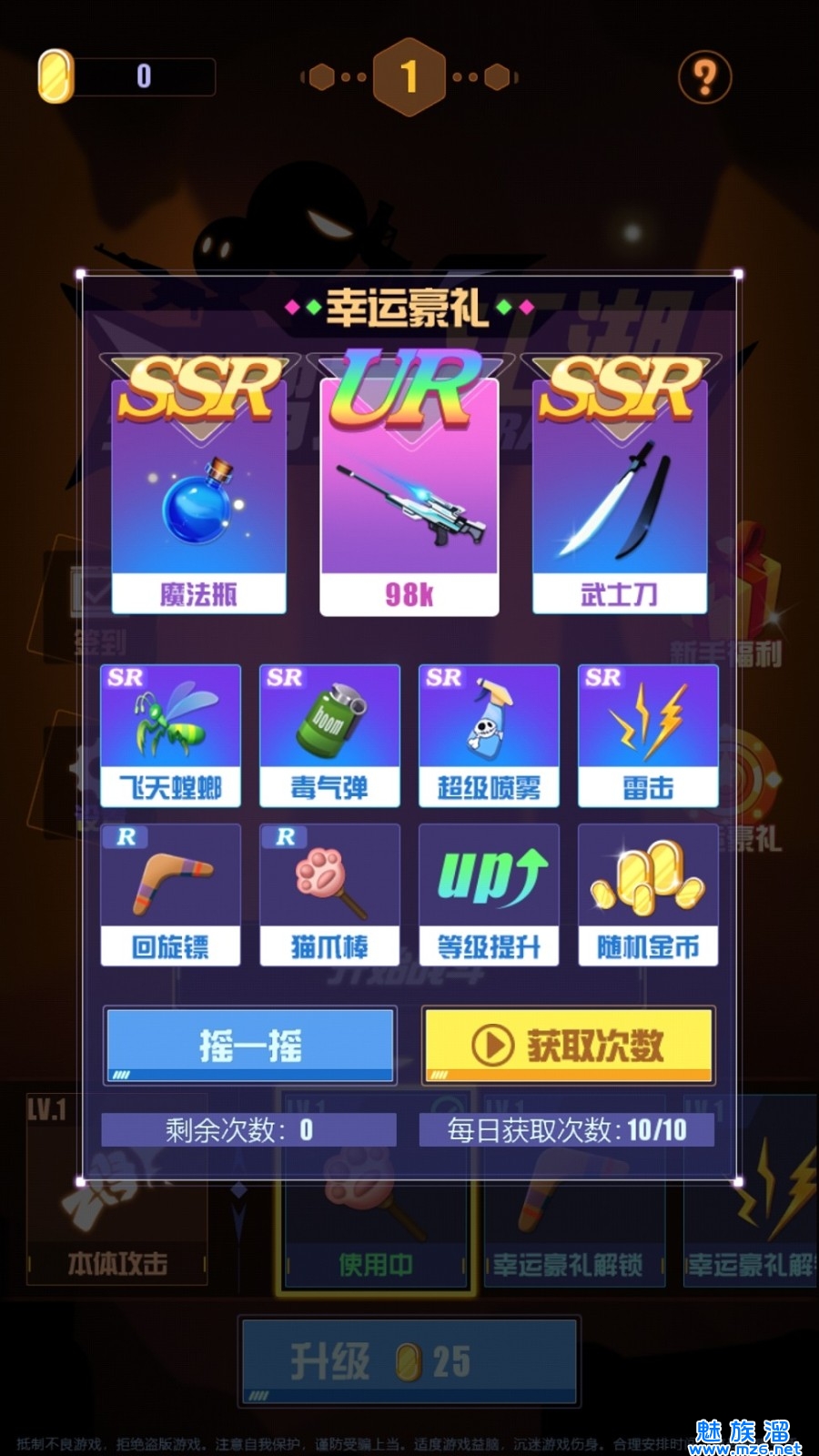
Task: Tap the 毒气弹 SR prize tile
Action: 329,735
